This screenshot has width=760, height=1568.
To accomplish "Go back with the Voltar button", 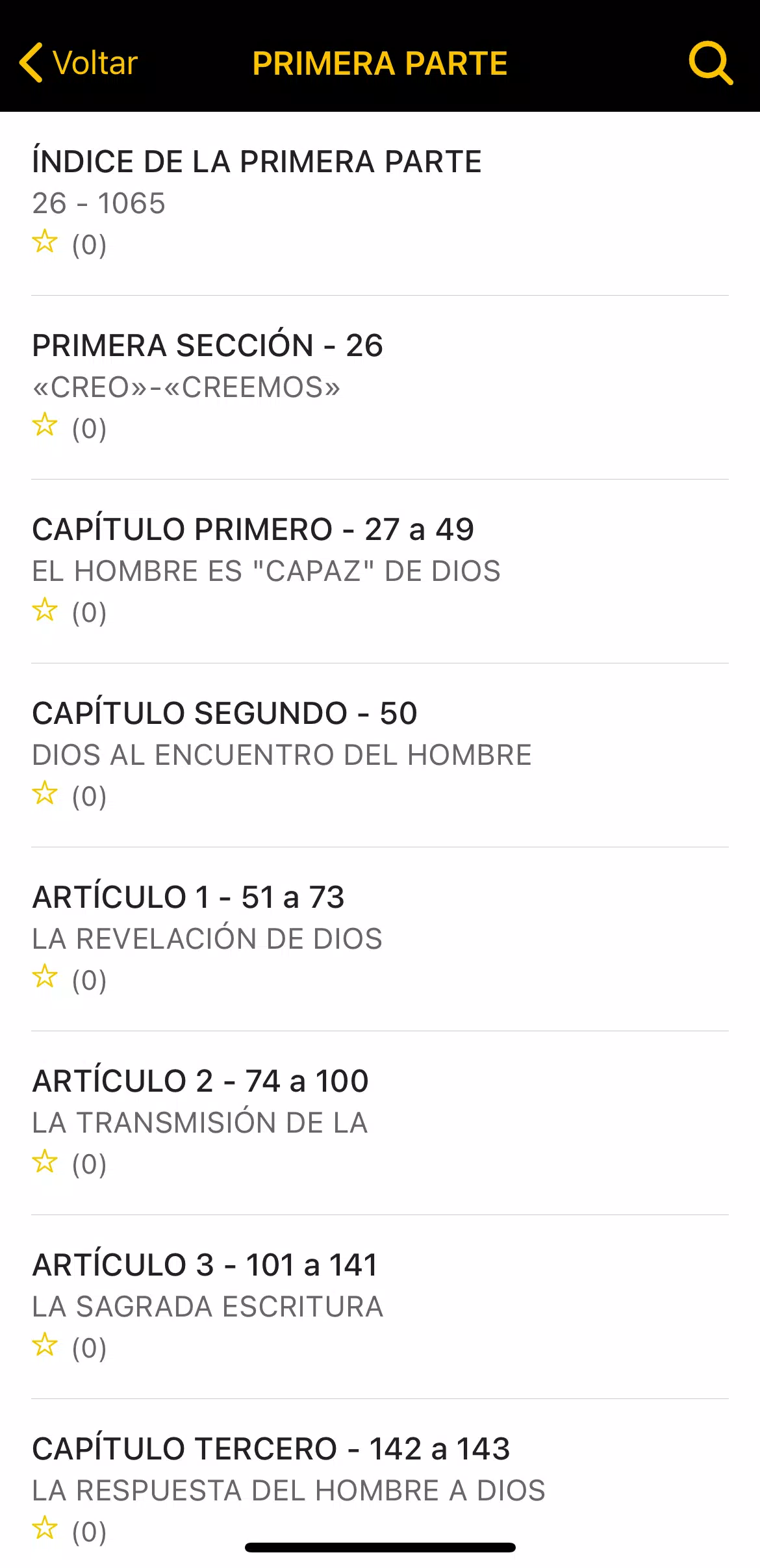I will (x=79, y=63).
